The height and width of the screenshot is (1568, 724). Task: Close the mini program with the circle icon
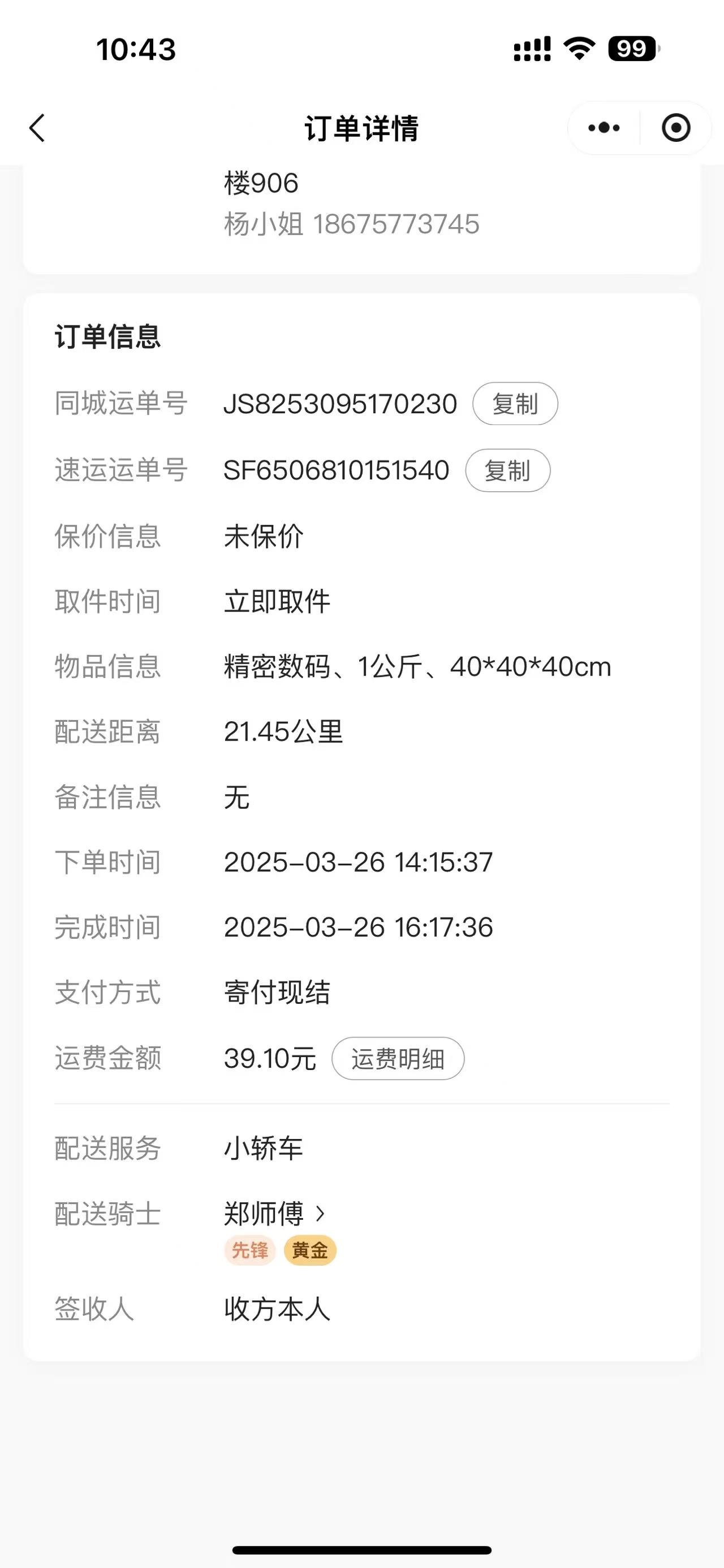675,128
